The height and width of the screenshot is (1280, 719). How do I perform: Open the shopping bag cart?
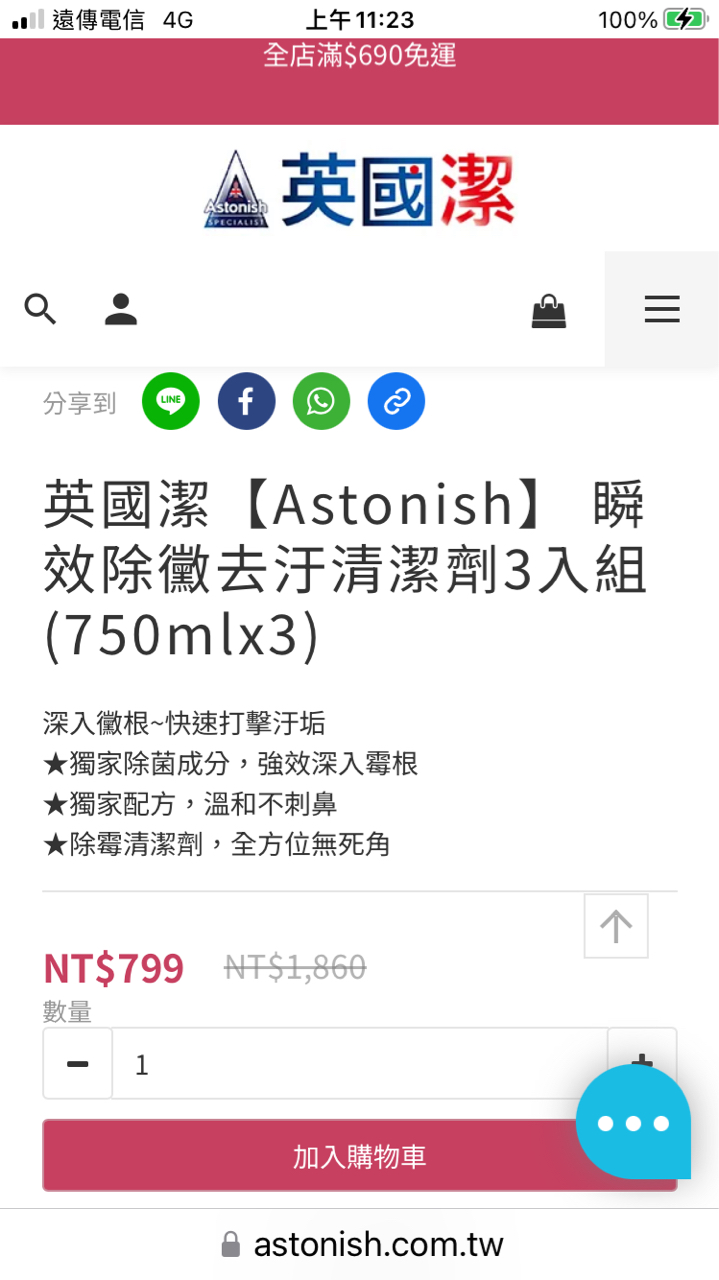tap(548, 310)
